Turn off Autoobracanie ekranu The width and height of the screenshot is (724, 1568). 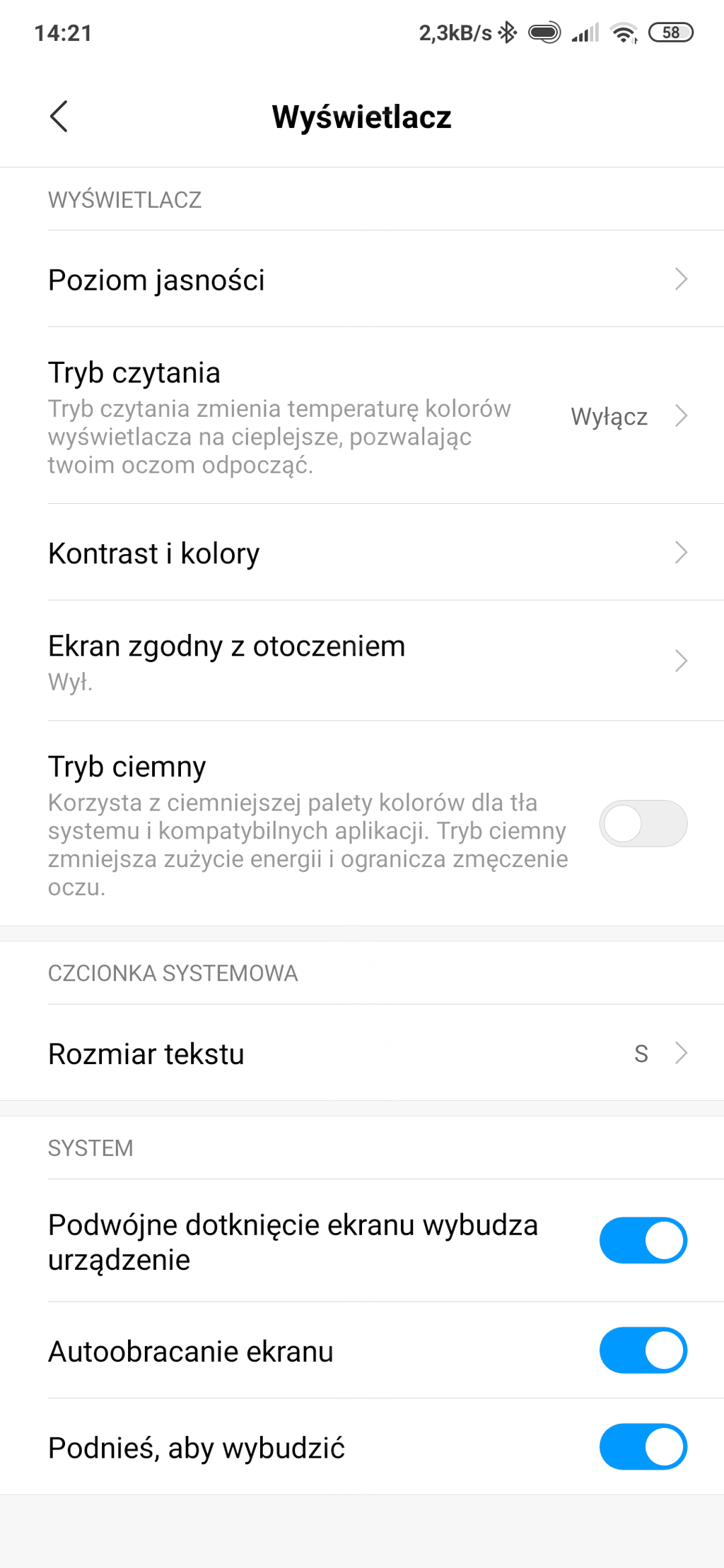click(x=643, y=1350)
